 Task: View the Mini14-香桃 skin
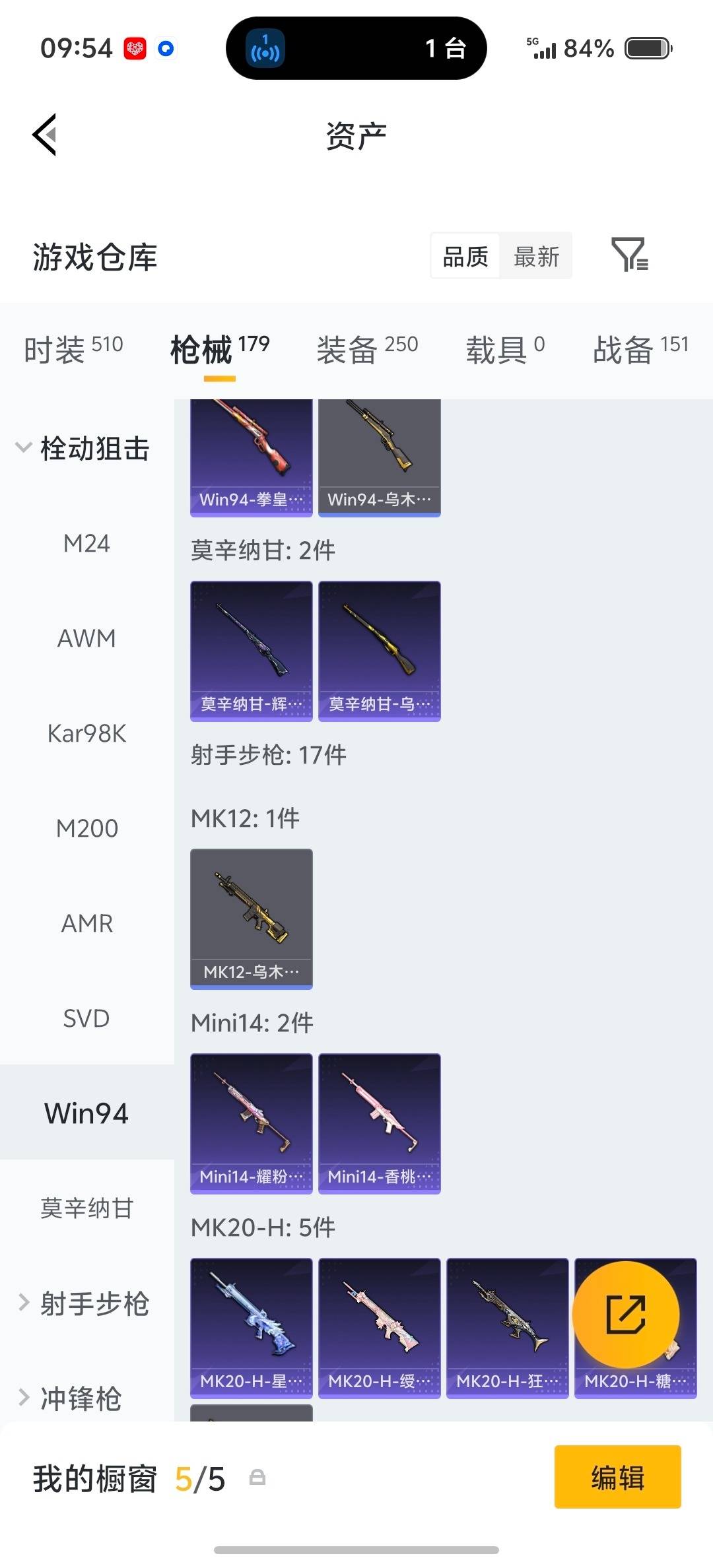pyautogui.click(x=379, y=1122)
